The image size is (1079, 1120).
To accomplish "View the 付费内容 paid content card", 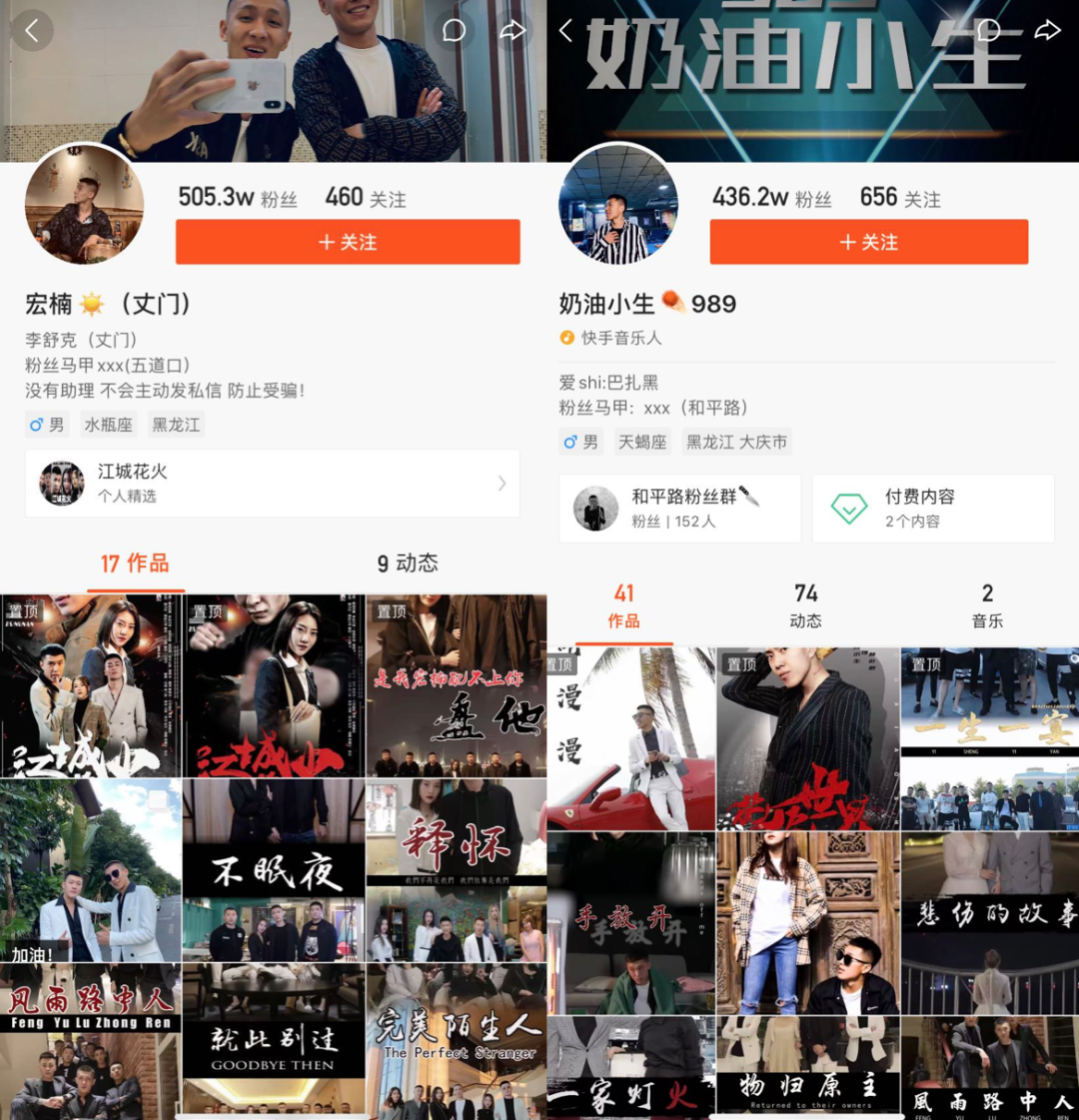I will point(933,509).
